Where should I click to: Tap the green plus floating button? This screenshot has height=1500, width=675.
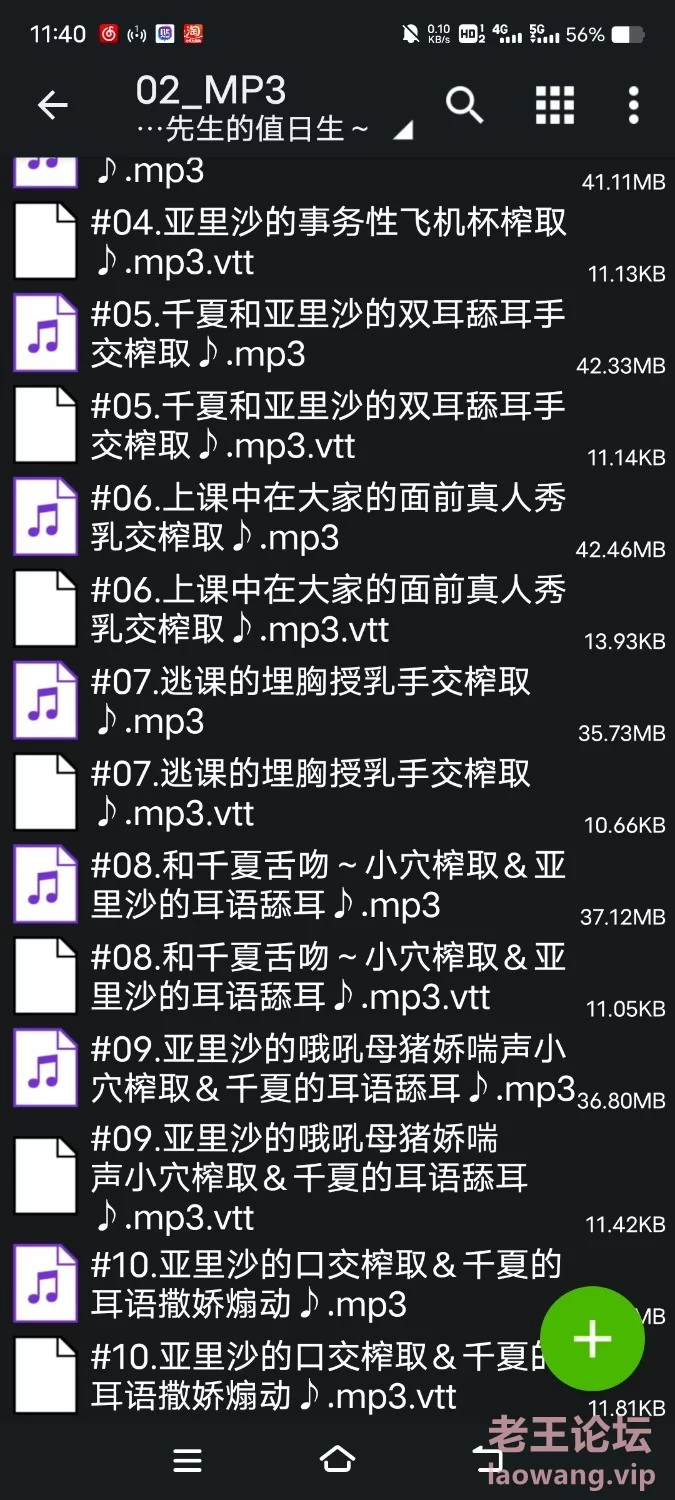coord(592,1338)
